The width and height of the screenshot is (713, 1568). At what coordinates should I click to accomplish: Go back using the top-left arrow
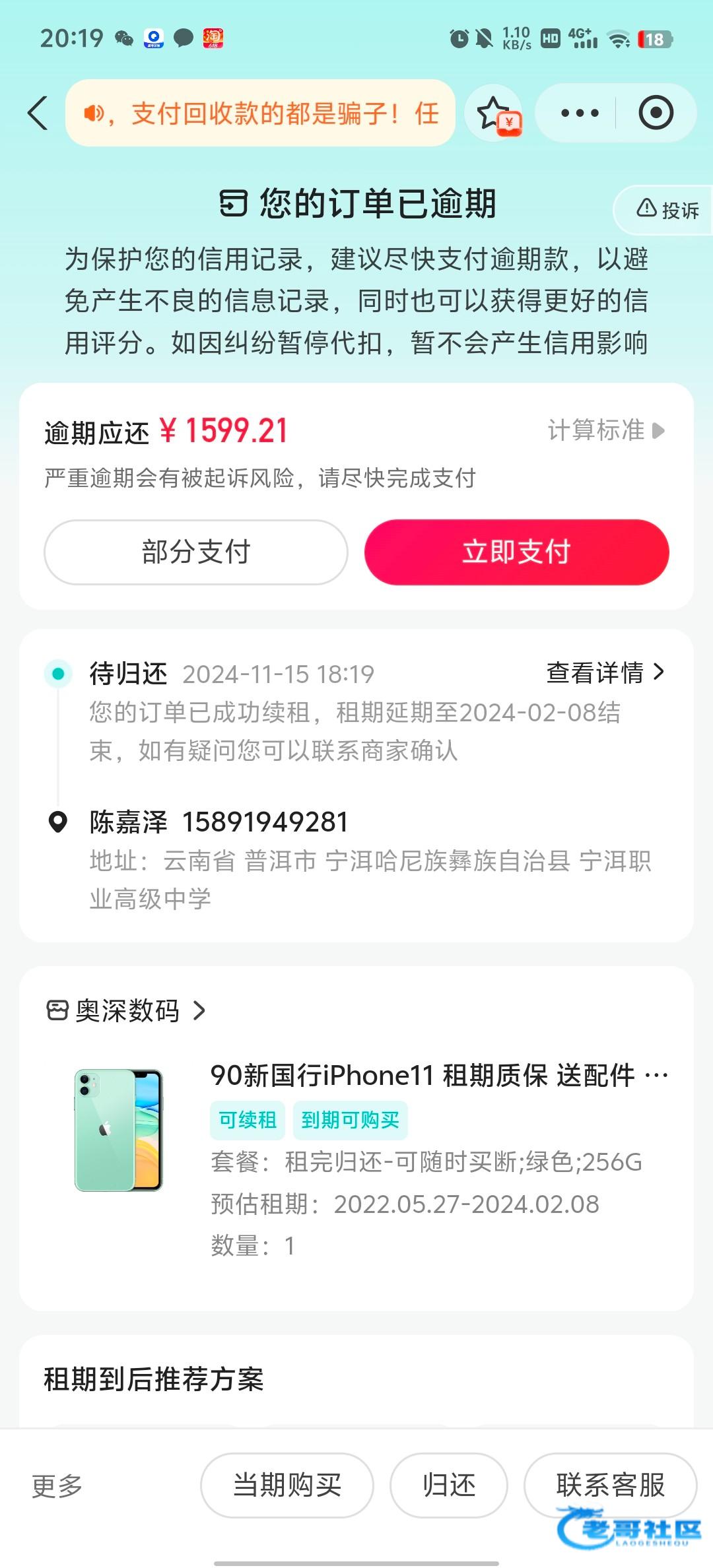[x=38, y=113]
